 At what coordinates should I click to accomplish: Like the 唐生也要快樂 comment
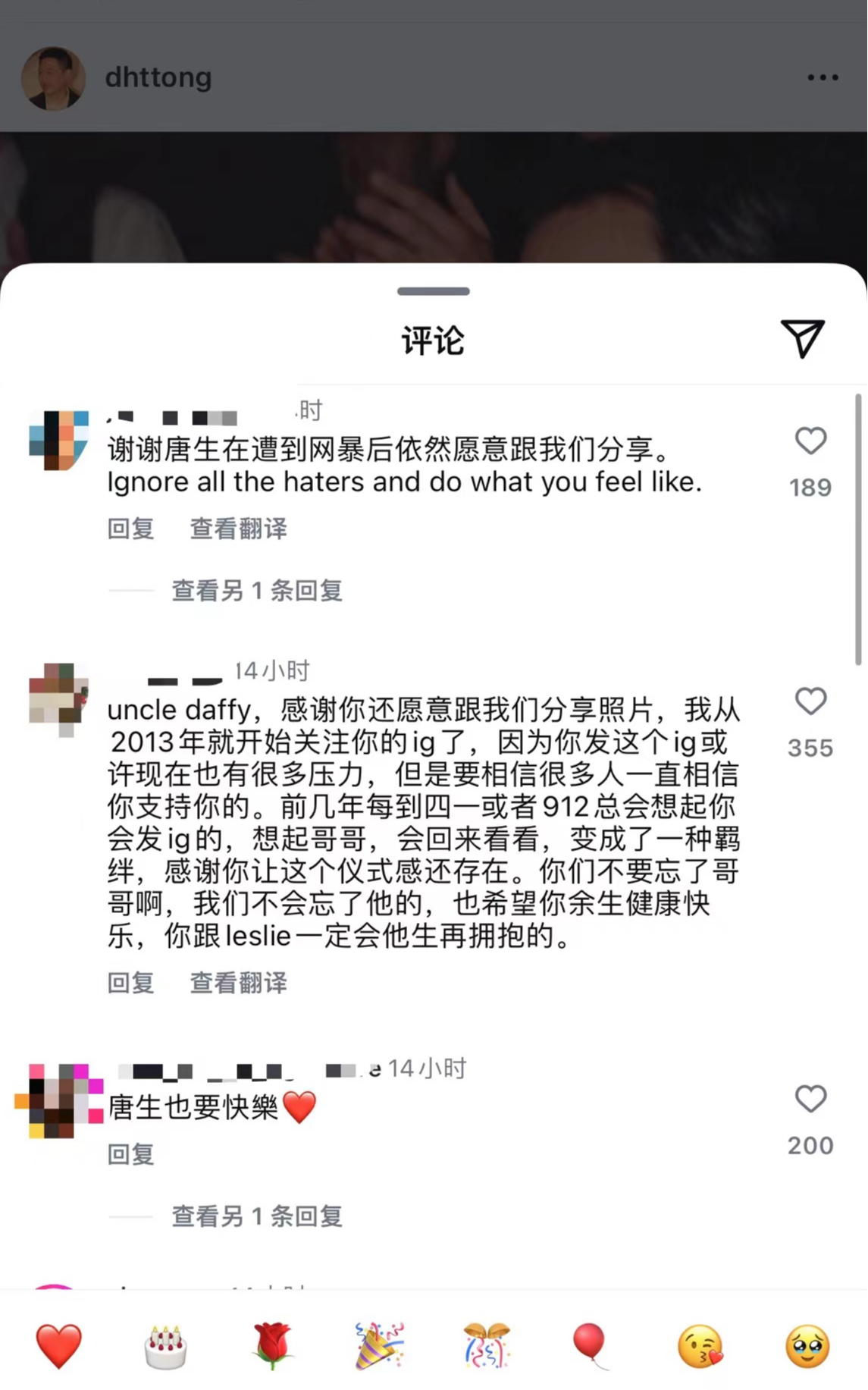(810, 1099)
